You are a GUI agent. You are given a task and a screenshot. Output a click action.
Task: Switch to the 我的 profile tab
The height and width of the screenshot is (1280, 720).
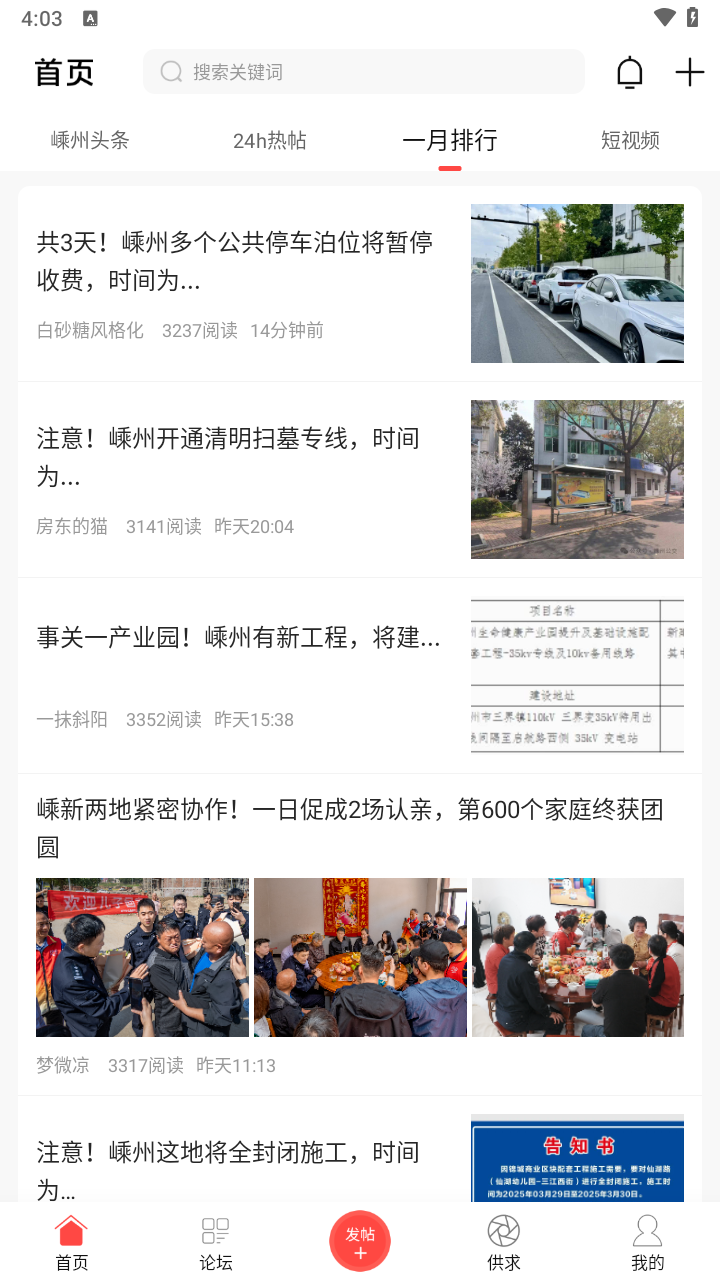648,1243
